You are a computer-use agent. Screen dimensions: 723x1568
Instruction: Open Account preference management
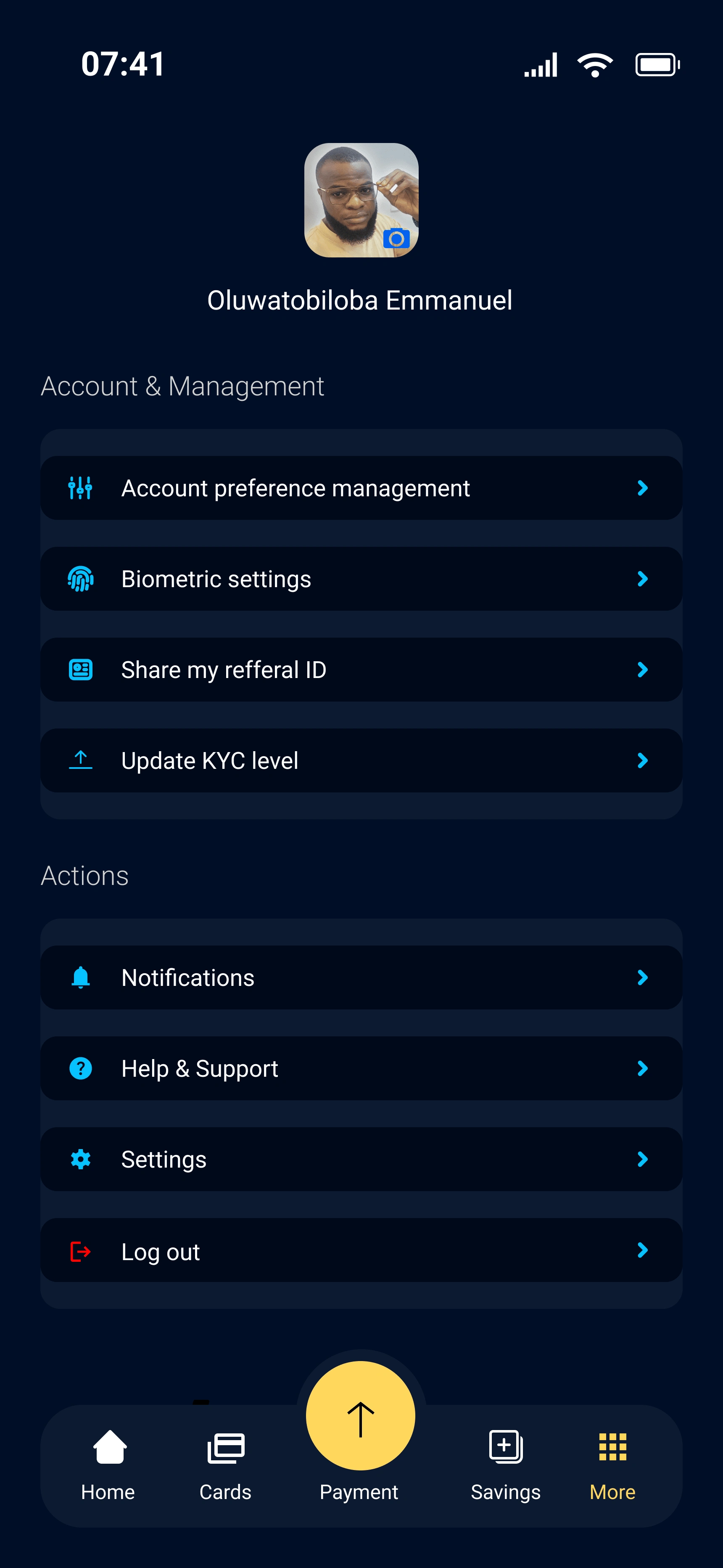point(361,488)
